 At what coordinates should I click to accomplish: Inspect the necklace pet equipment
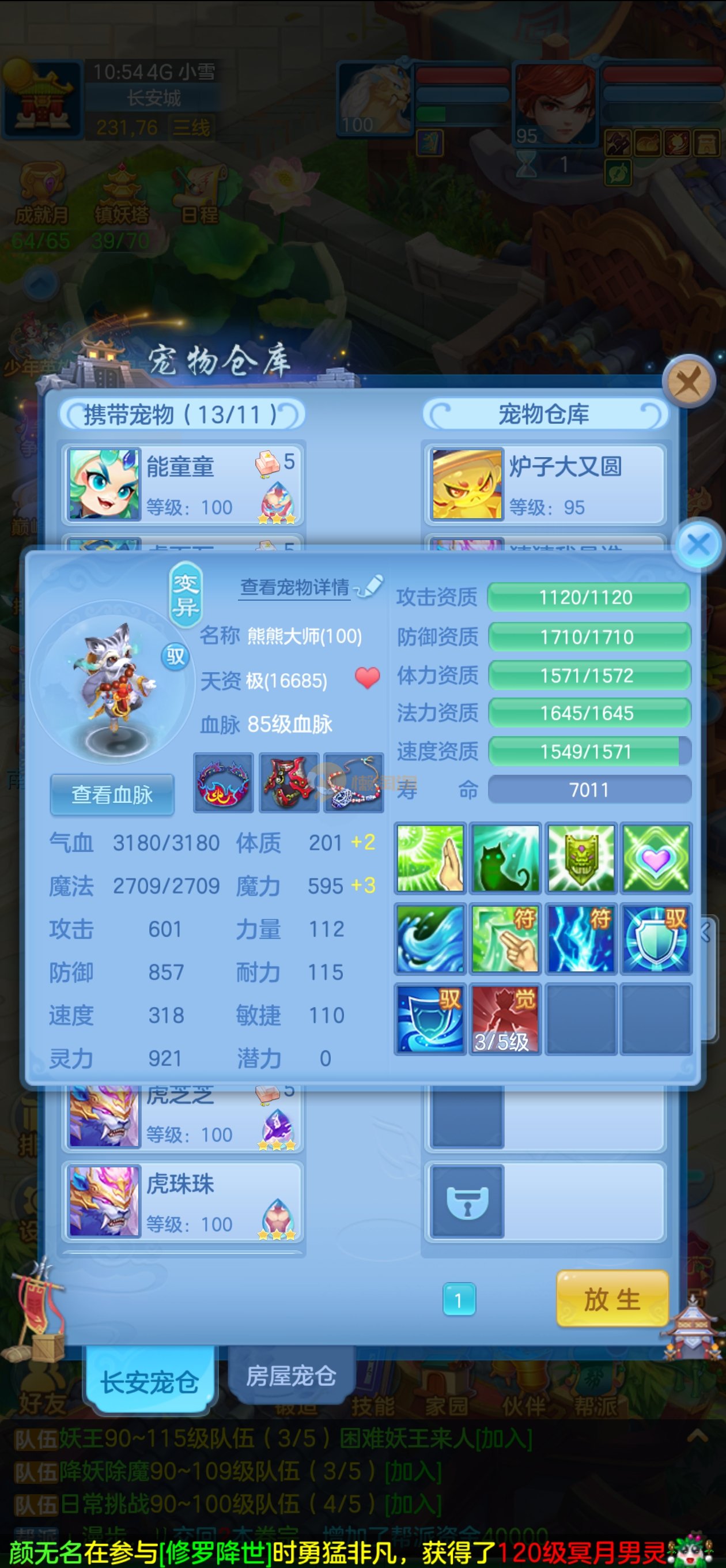(x=355, y=783)
